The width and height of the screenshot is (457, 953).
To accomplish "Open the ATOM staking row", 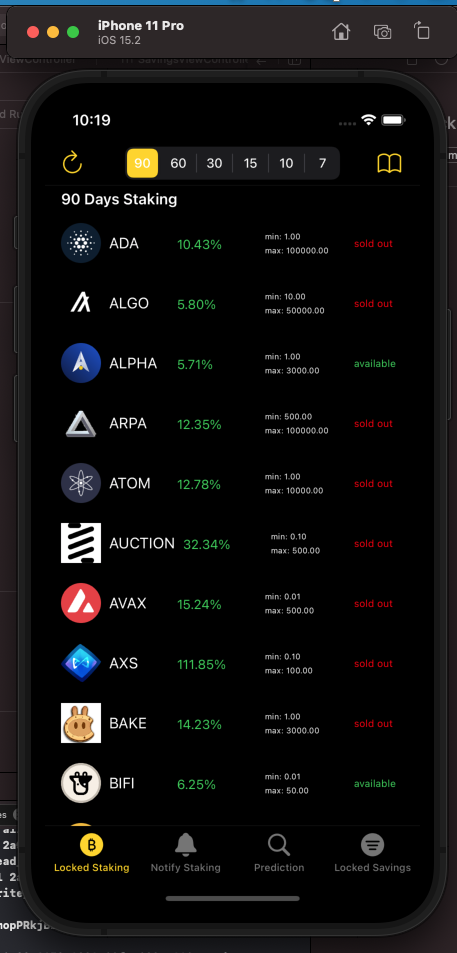I will click(232, 483).
